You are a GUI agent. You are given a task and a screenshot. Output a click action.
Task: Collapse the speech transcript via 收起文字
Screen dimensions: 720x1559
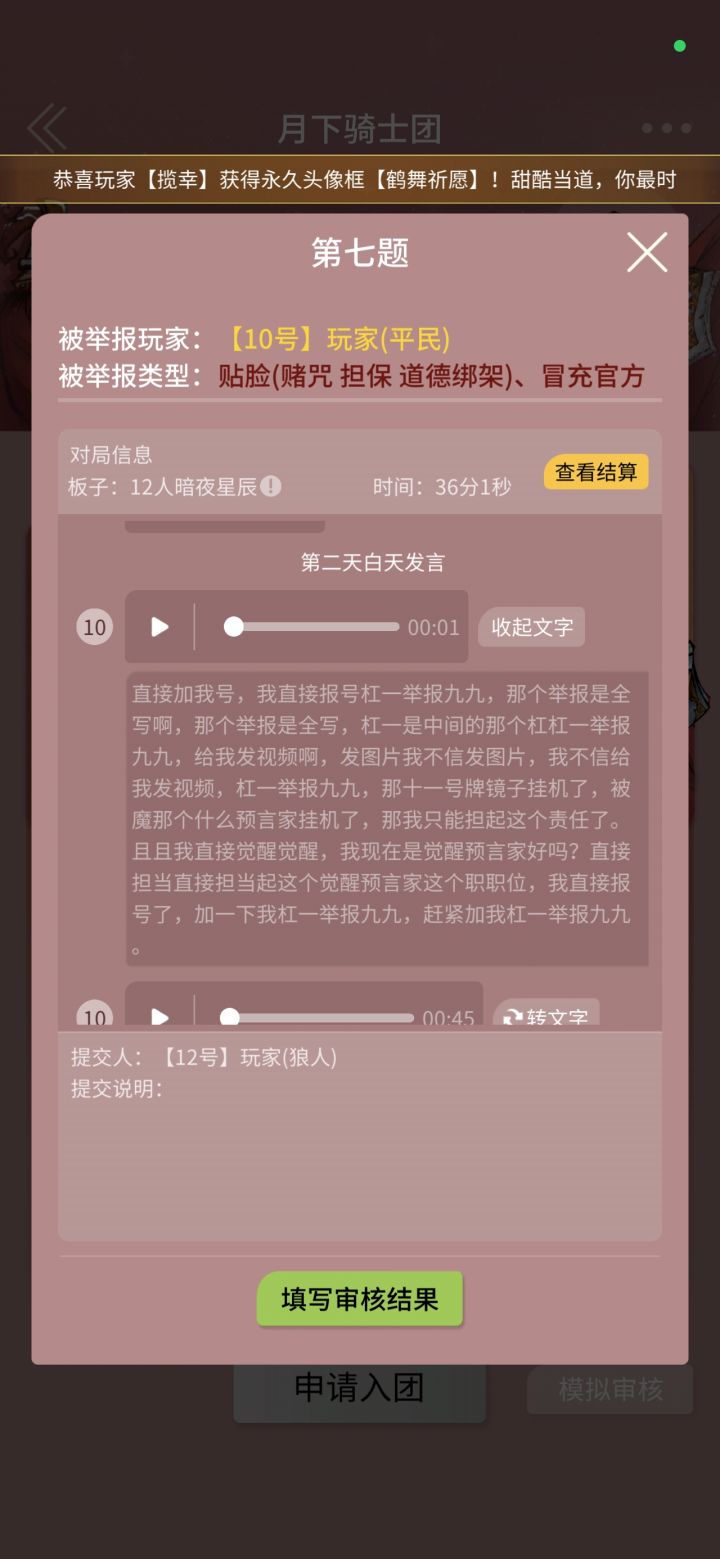pos(531,627)
